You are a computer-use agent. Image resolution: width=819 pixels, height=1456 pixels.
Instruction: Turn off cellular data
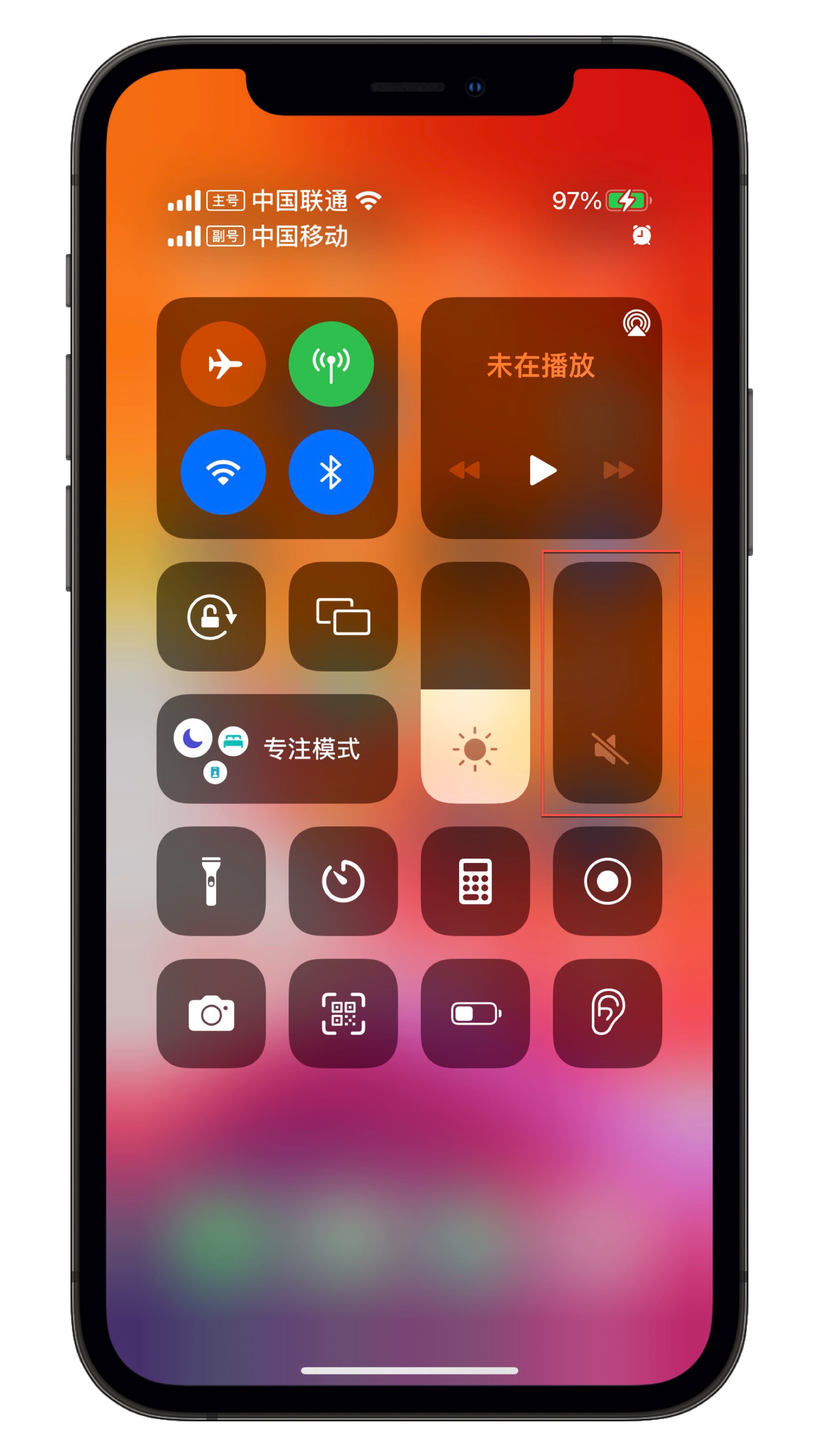(x=331, y=364)
